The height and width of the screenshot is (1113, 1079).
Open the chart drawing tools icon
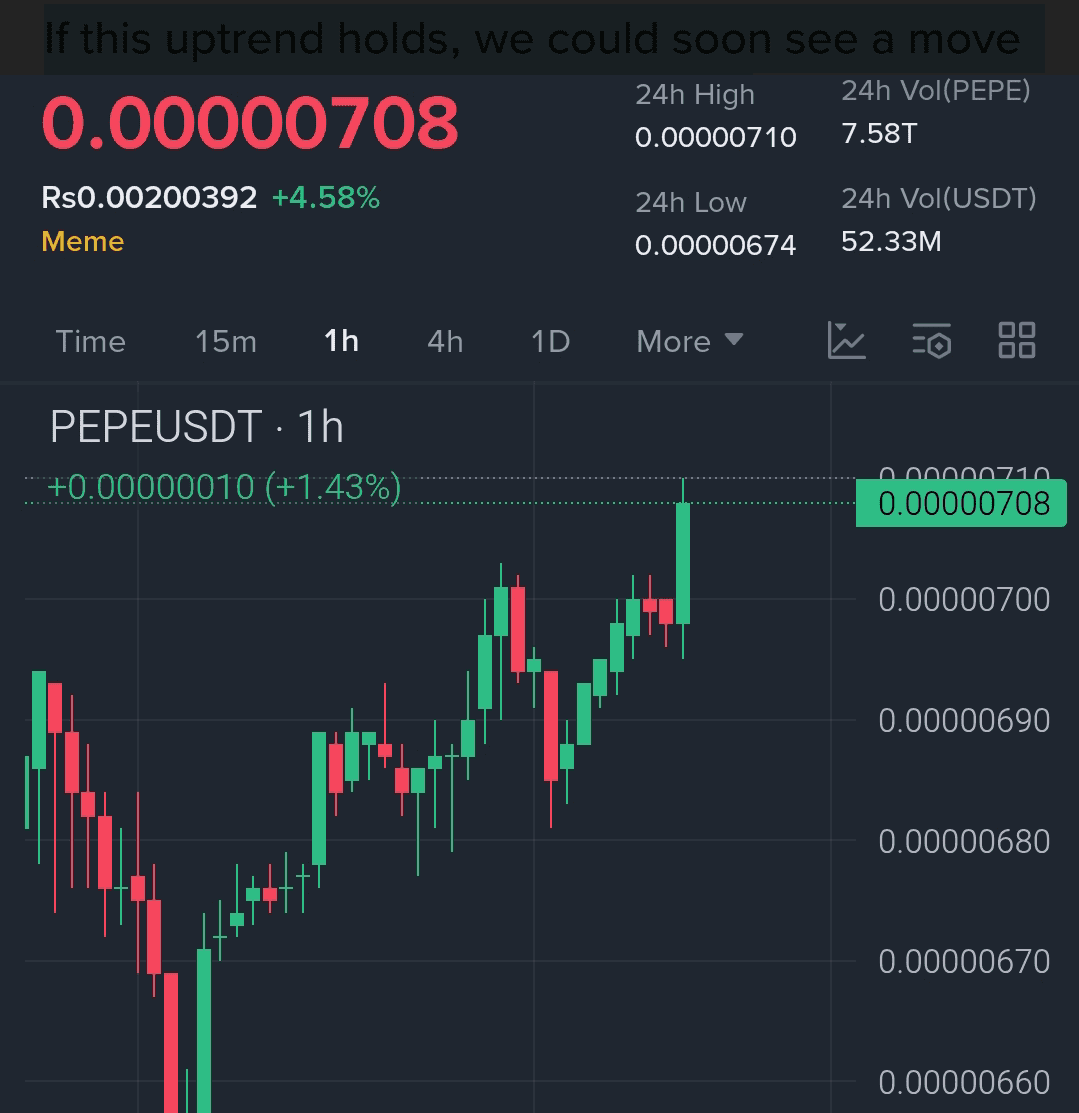tap(846, 341)
